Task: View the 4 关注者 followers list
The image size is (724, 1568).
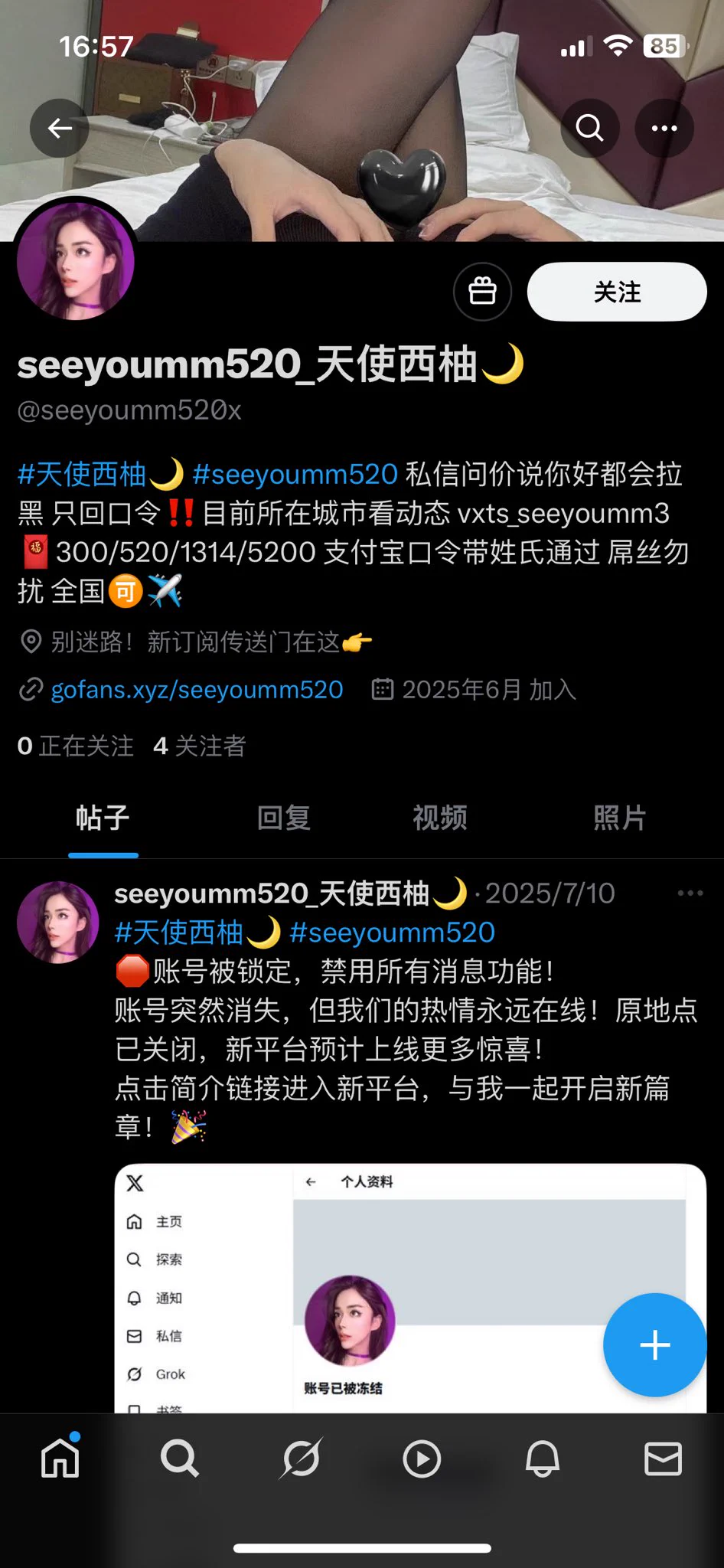Action: pos(200,746)
